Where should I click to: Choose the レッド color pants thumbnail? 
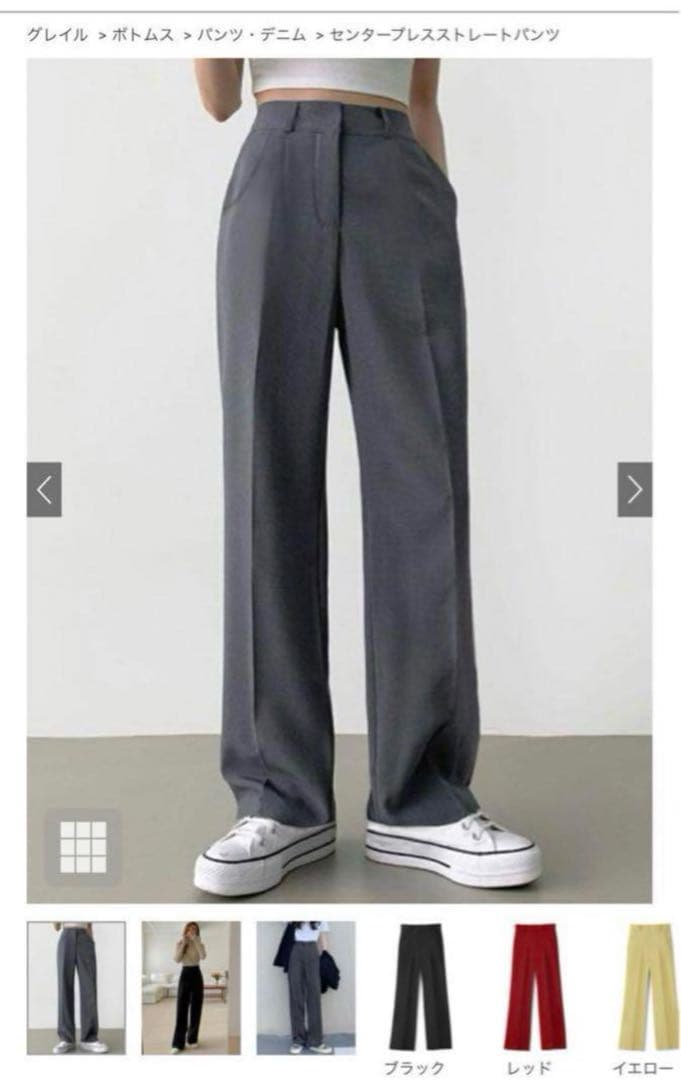click(533, 986)
